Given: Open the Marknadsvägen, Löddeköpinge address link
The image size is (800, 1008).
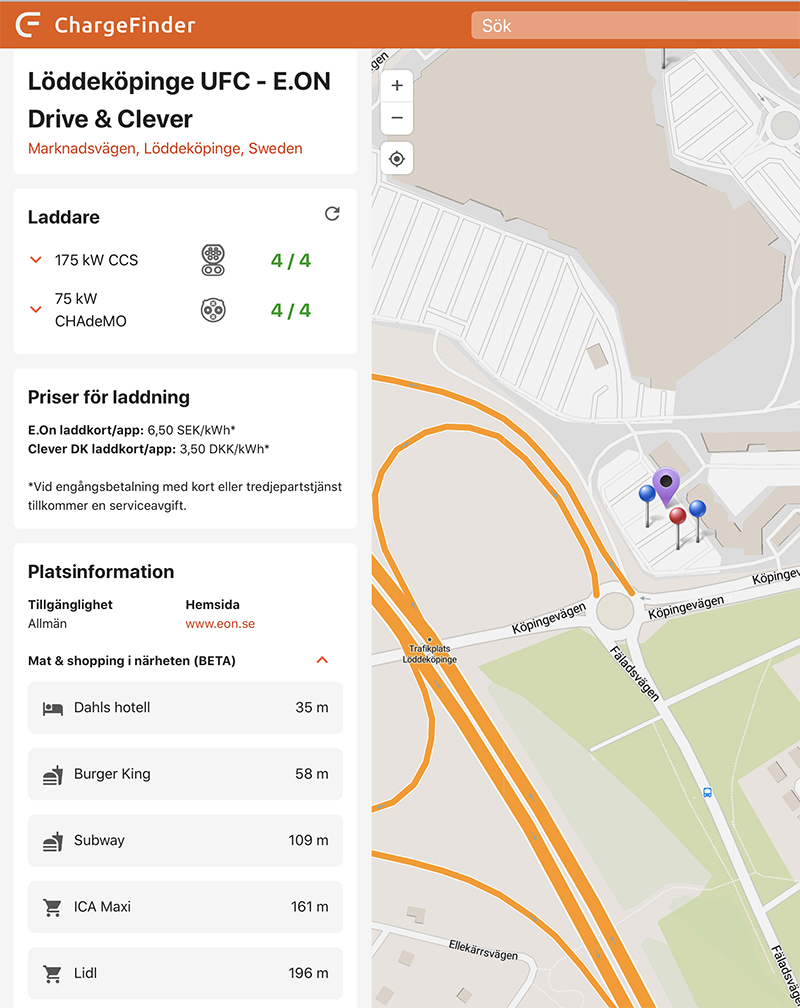Looking at the screenshot, I should click(165, 148).
